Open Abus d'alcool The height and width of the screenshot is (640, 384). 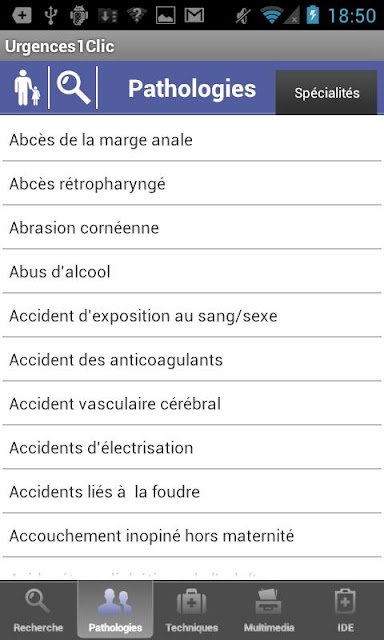click(192, 272)
